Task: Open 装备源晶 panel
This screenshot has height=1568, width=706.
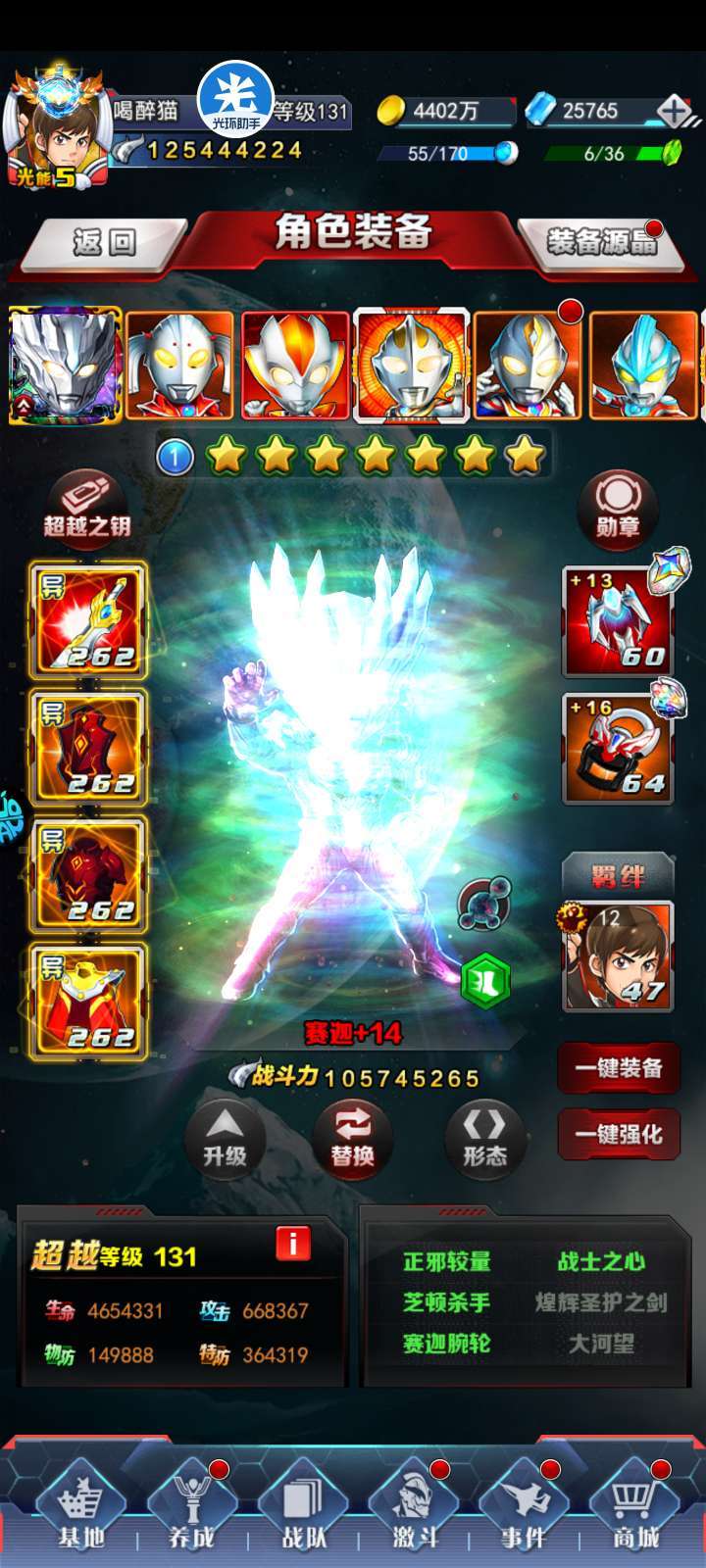Action: pyautogui.click(x=602, y=241)
